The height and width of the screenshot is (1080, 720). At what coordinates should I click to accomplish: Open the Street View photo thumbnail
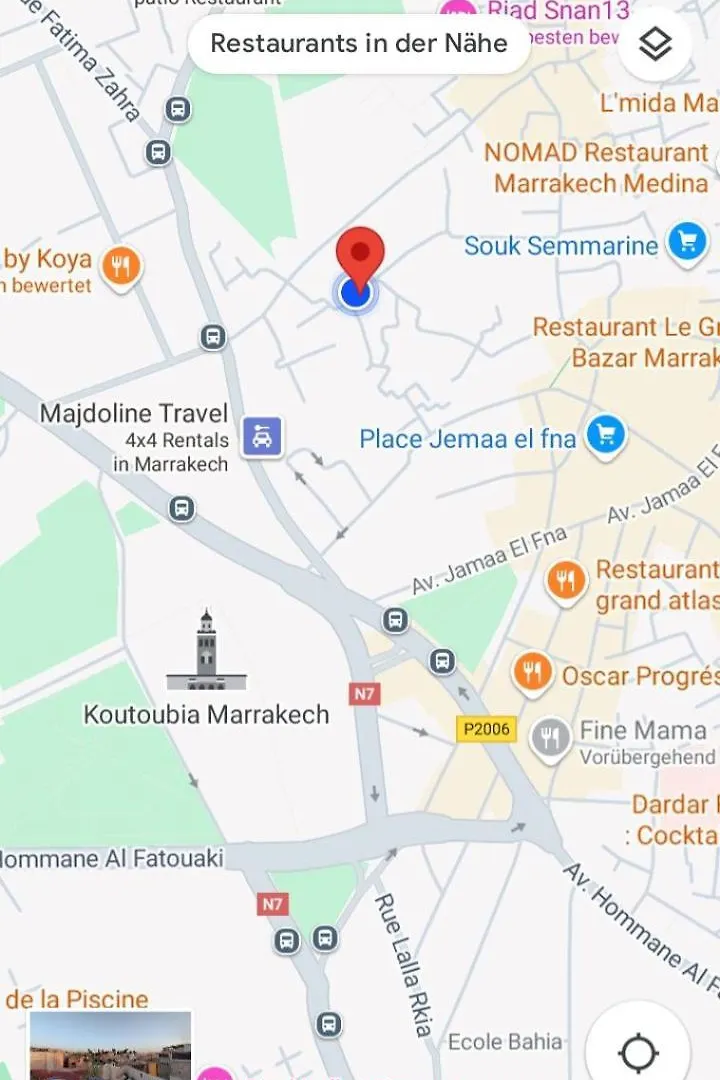110,1045
